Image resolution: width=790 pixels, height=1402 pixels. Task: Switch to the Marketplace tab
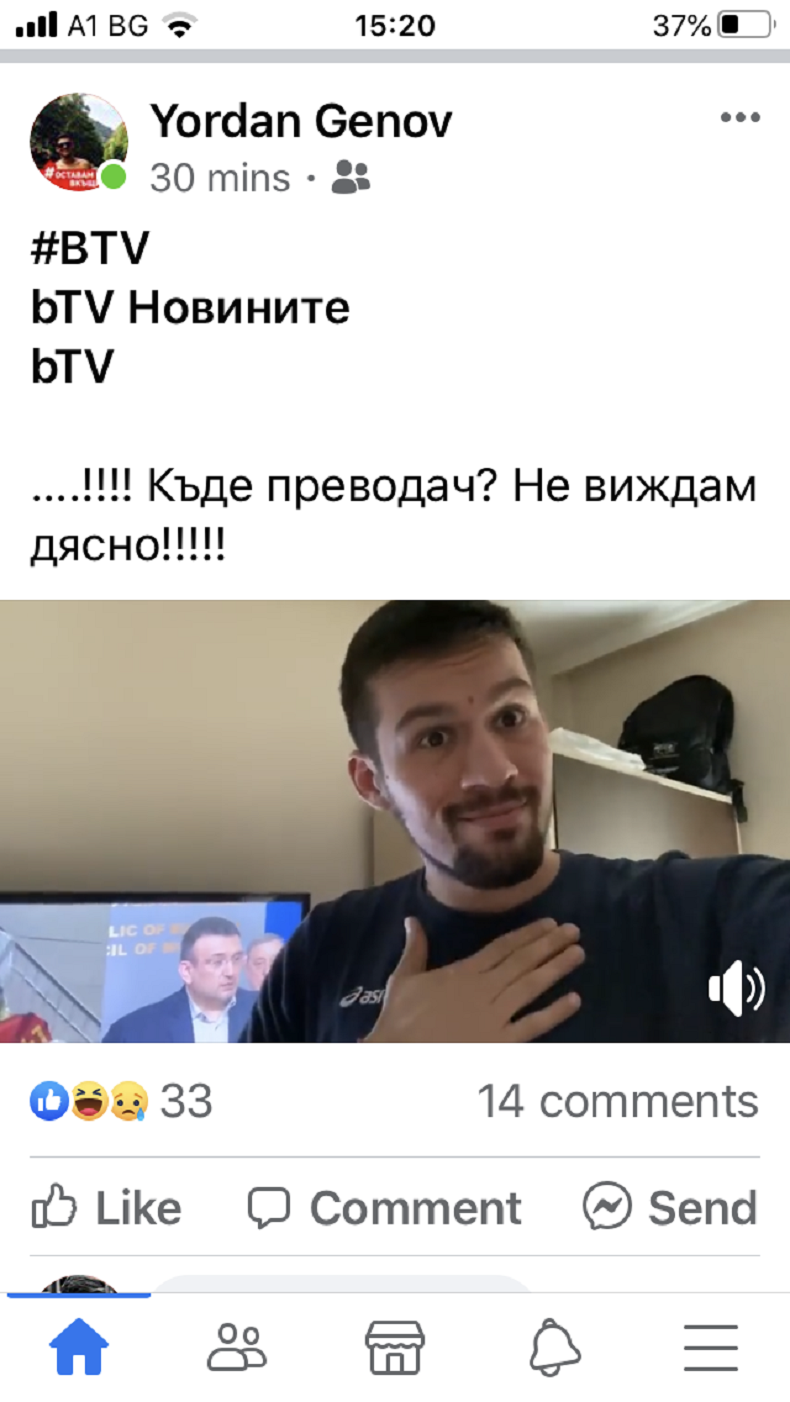(x=394, y=1347)
